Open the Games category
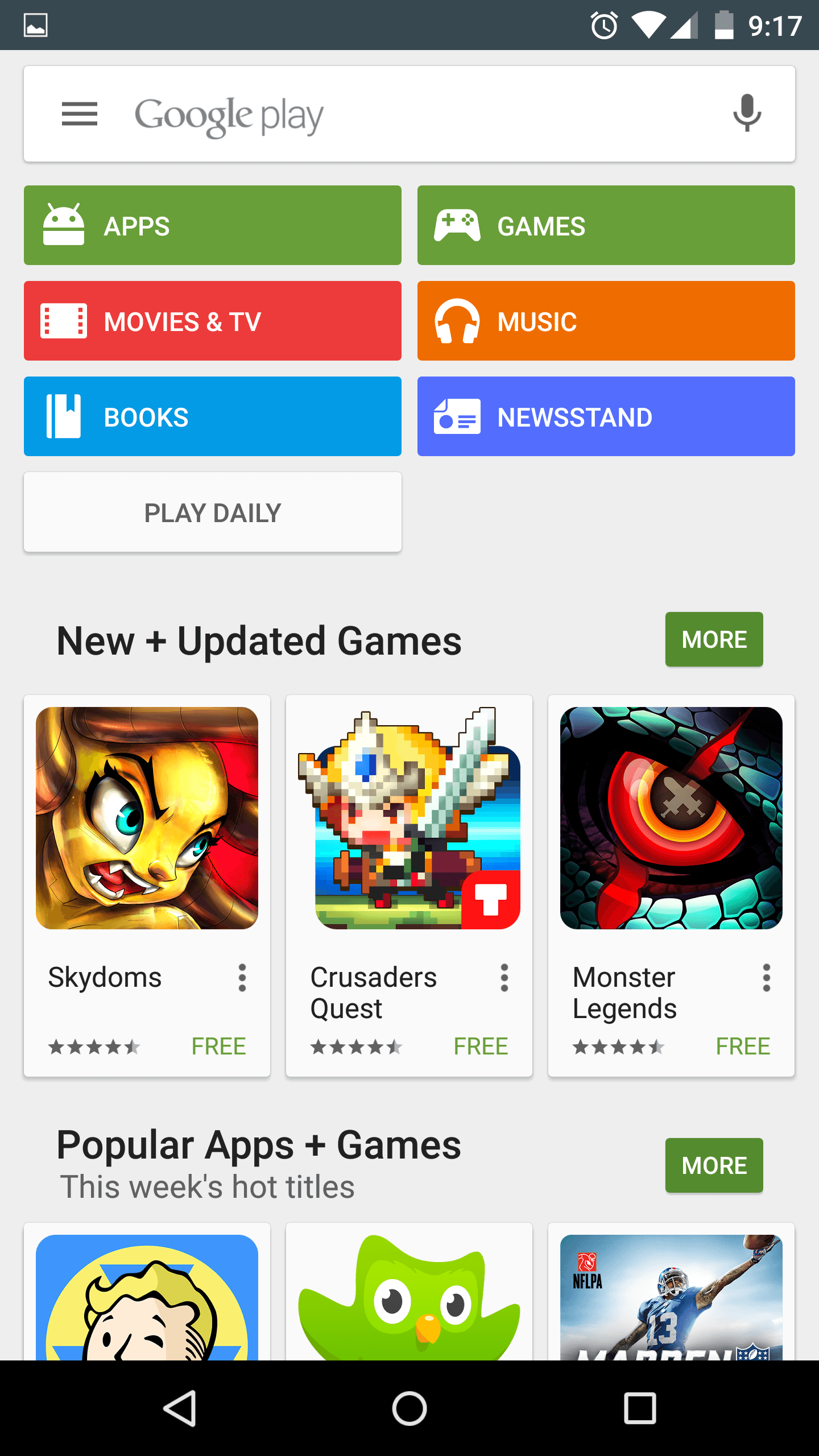This screenshot has height=1456, width=819. coord(606,226)
